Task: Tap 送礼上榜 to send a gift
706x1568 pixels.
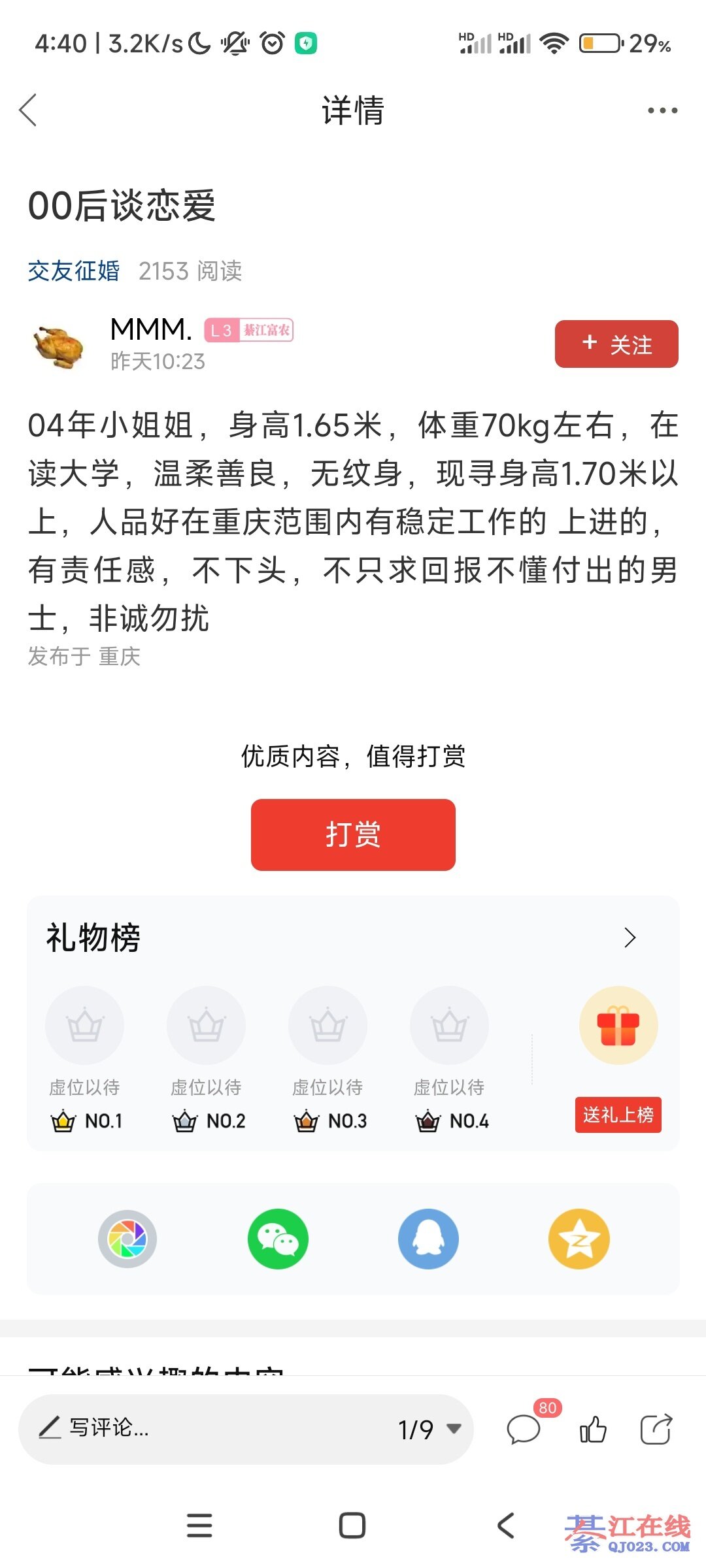Action: 618,1115
